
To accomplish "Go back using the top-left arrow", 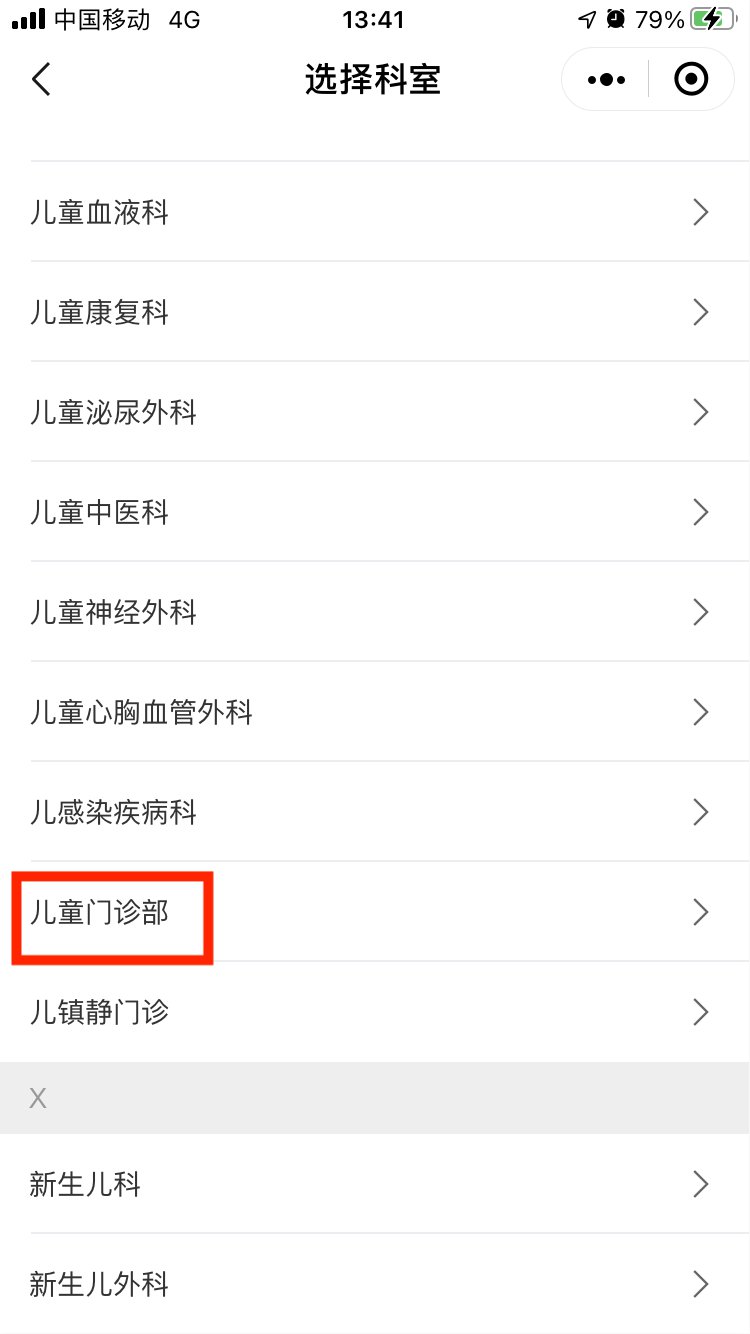I will pyautogui.click(x=41, y=79).
